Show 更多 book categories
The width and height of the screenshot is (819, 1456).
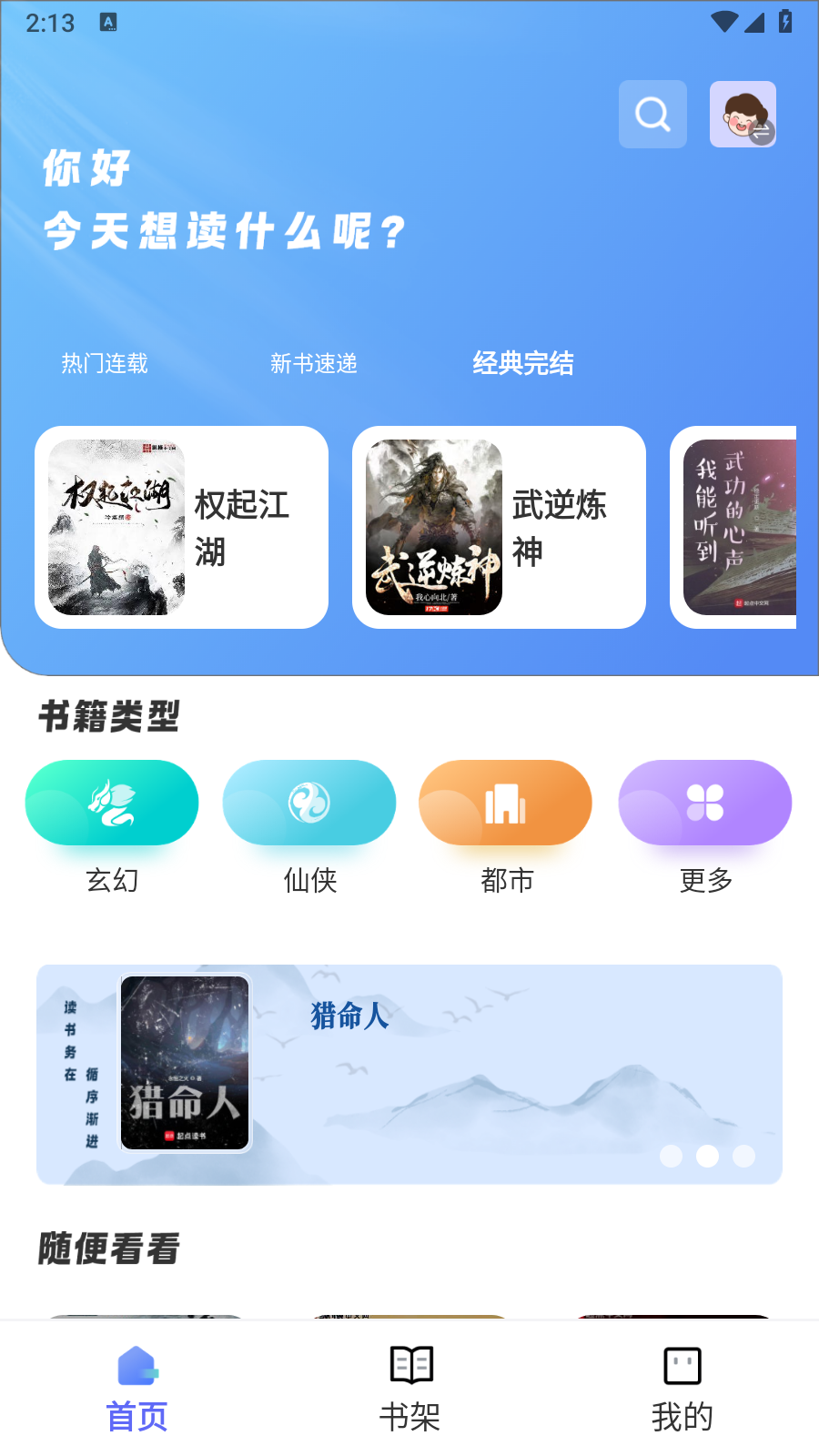[705, 804]
